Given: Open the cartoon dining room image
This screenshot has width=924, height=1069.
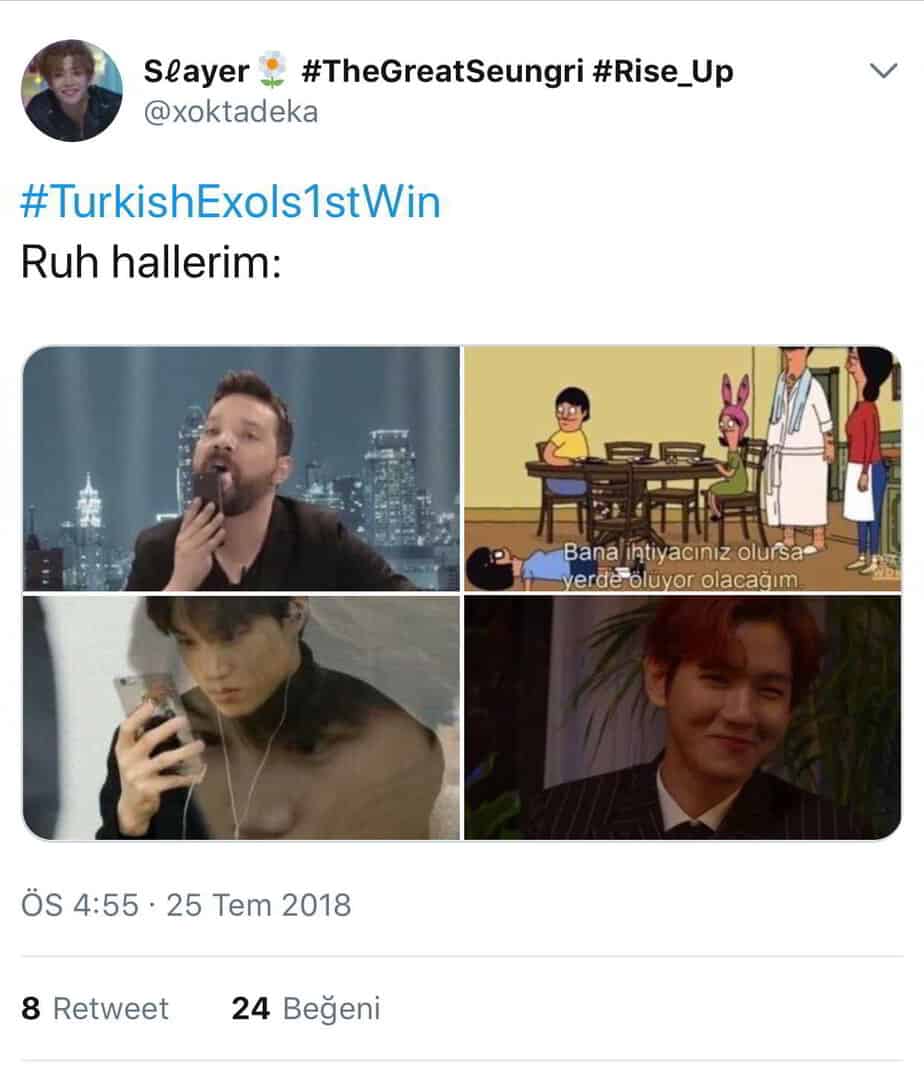Looking at the screenshot, I should click(682, 468).
